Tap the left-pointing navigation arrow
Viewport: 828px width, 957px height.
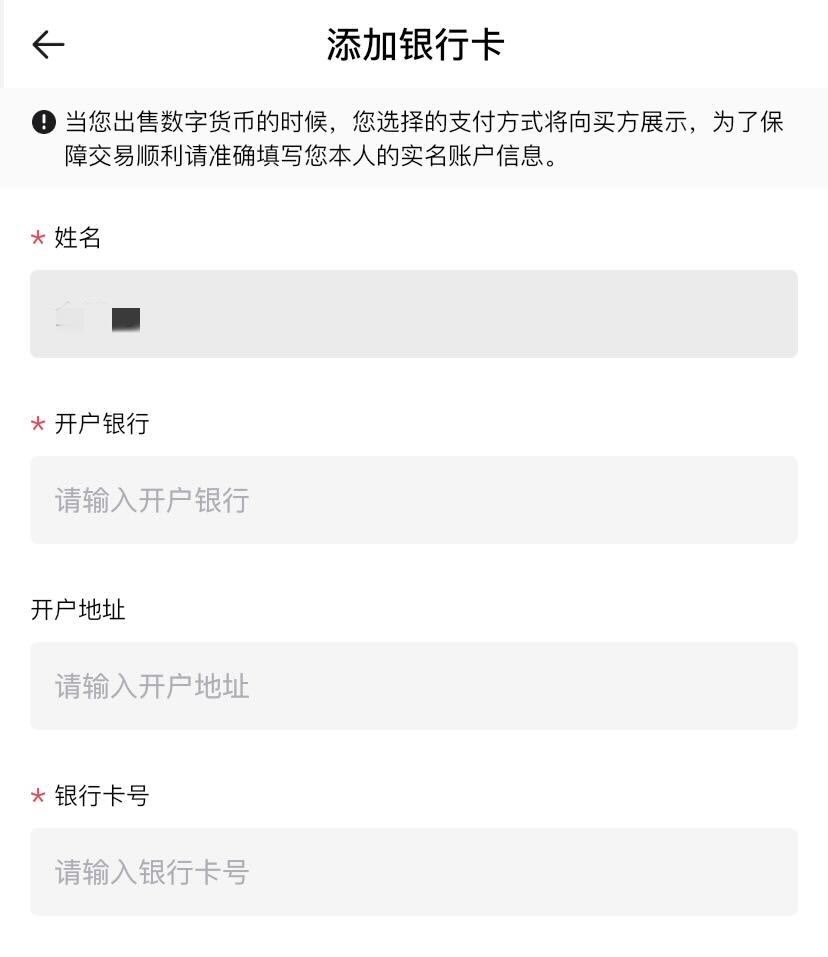click(x=46, y=44)
